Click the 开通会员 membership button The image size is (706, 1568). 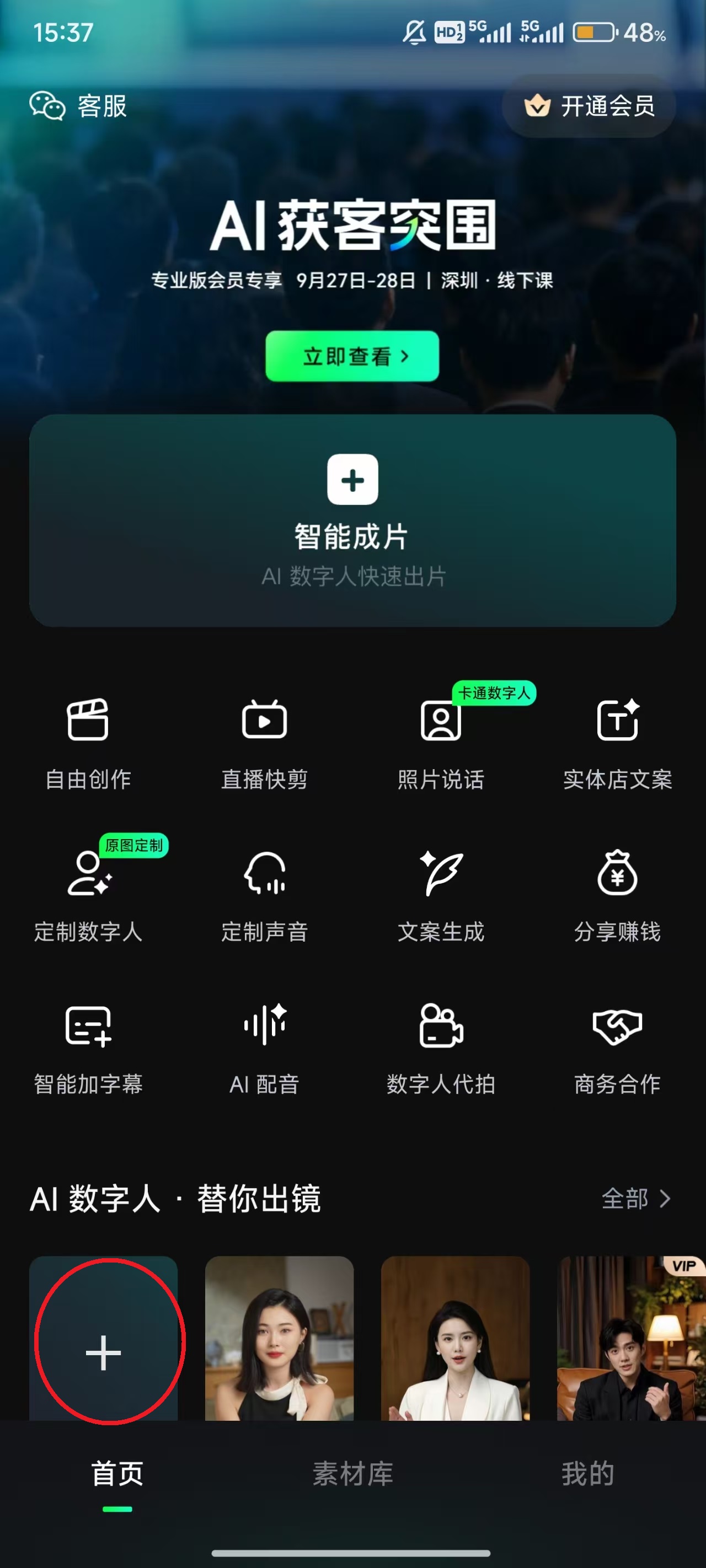pyautogui.click(x=589, y=106)
